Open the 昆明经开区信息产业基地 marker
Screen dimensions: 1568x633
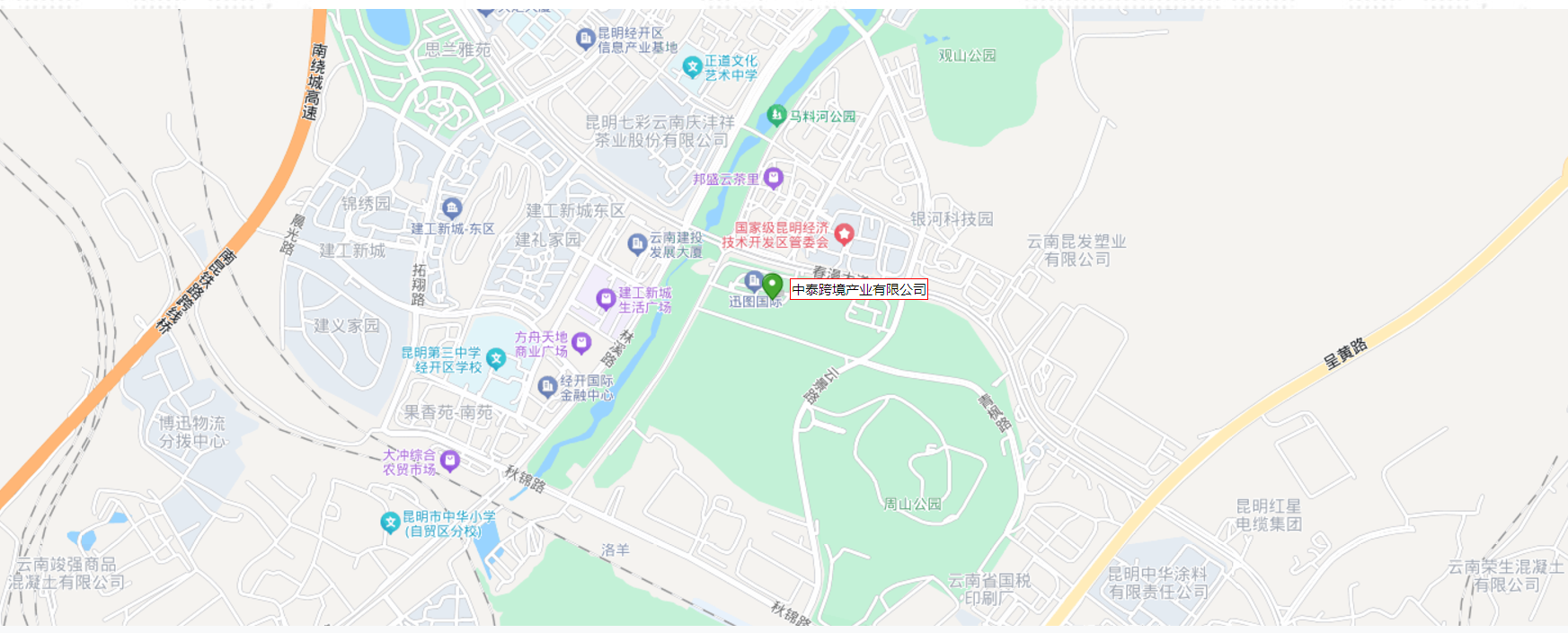coord(585,39)
